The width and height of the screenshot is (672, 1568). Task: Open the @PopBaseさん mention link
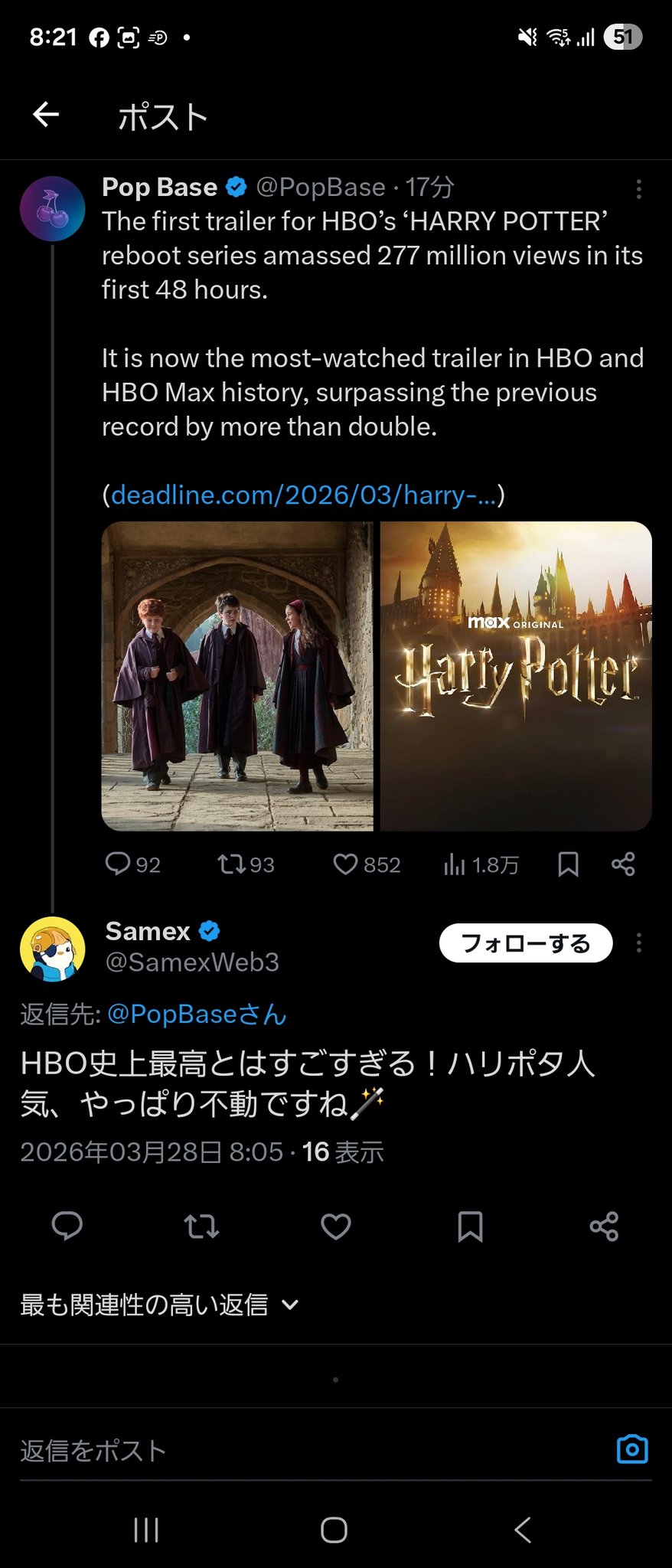[197, 1014]
